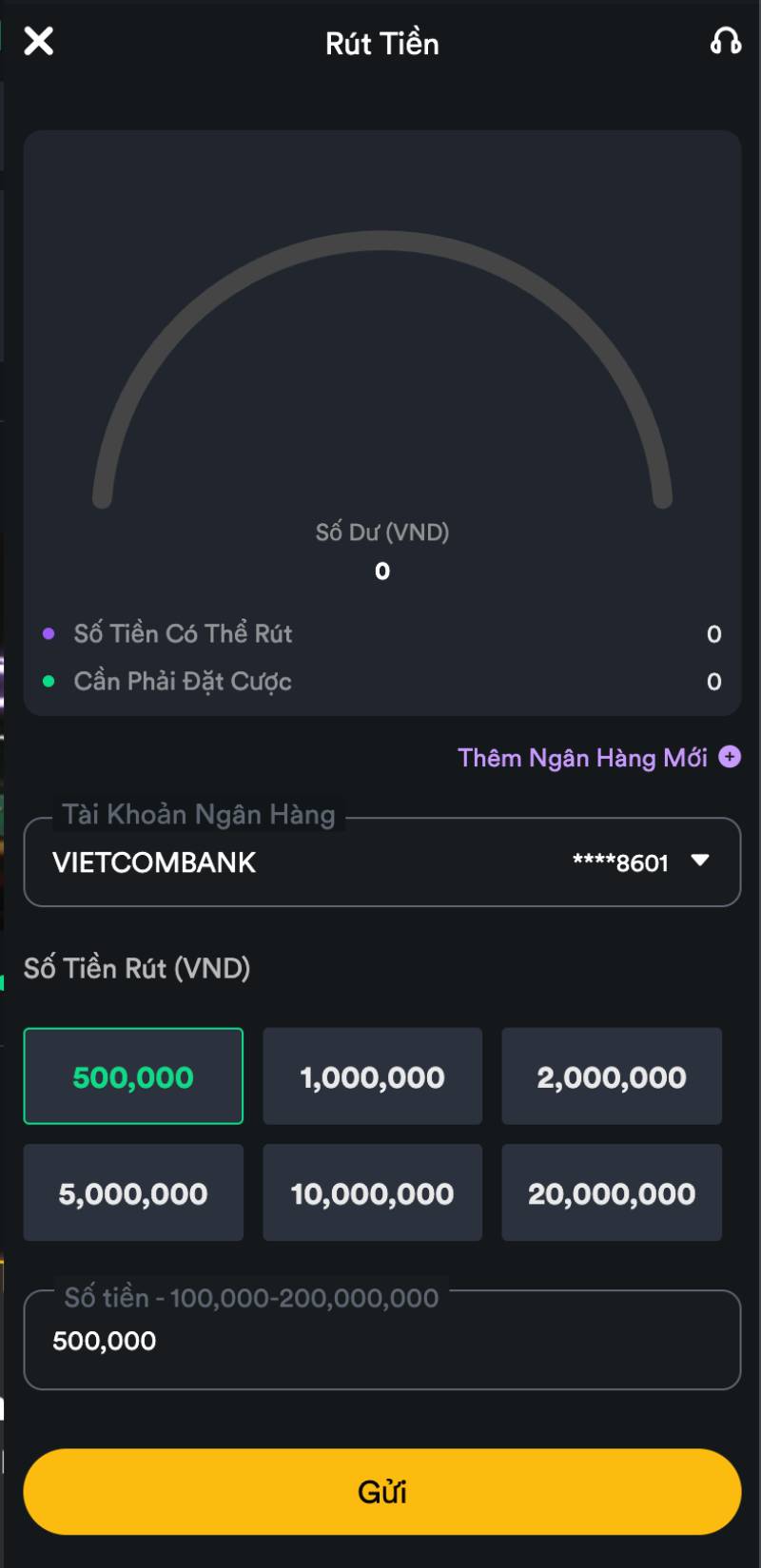Image resolution: width=761 pixels, height=1568 pixels.
Task: Click the green dot next to Cần Phải Đặt Cược
Action: [x=49, y=681]
